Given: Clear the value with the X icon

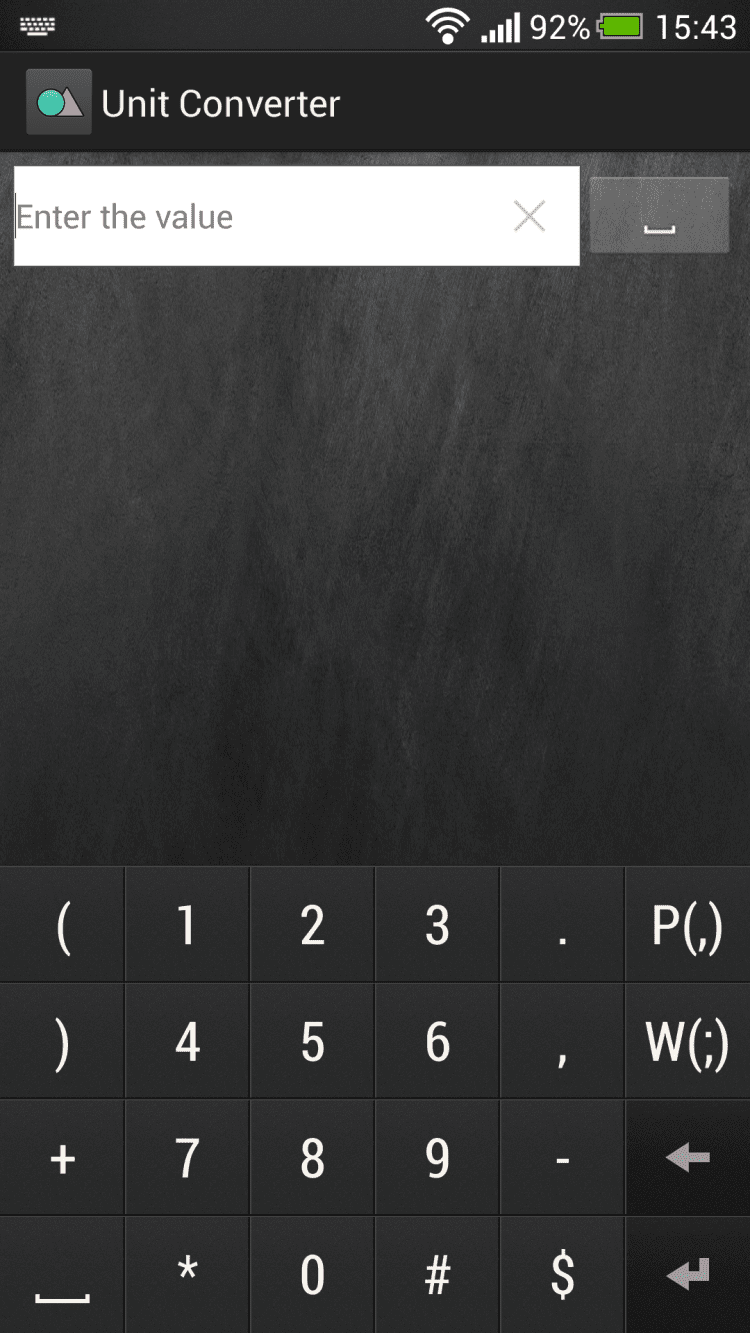Looking at the screenshot, I should pos(529,216).
